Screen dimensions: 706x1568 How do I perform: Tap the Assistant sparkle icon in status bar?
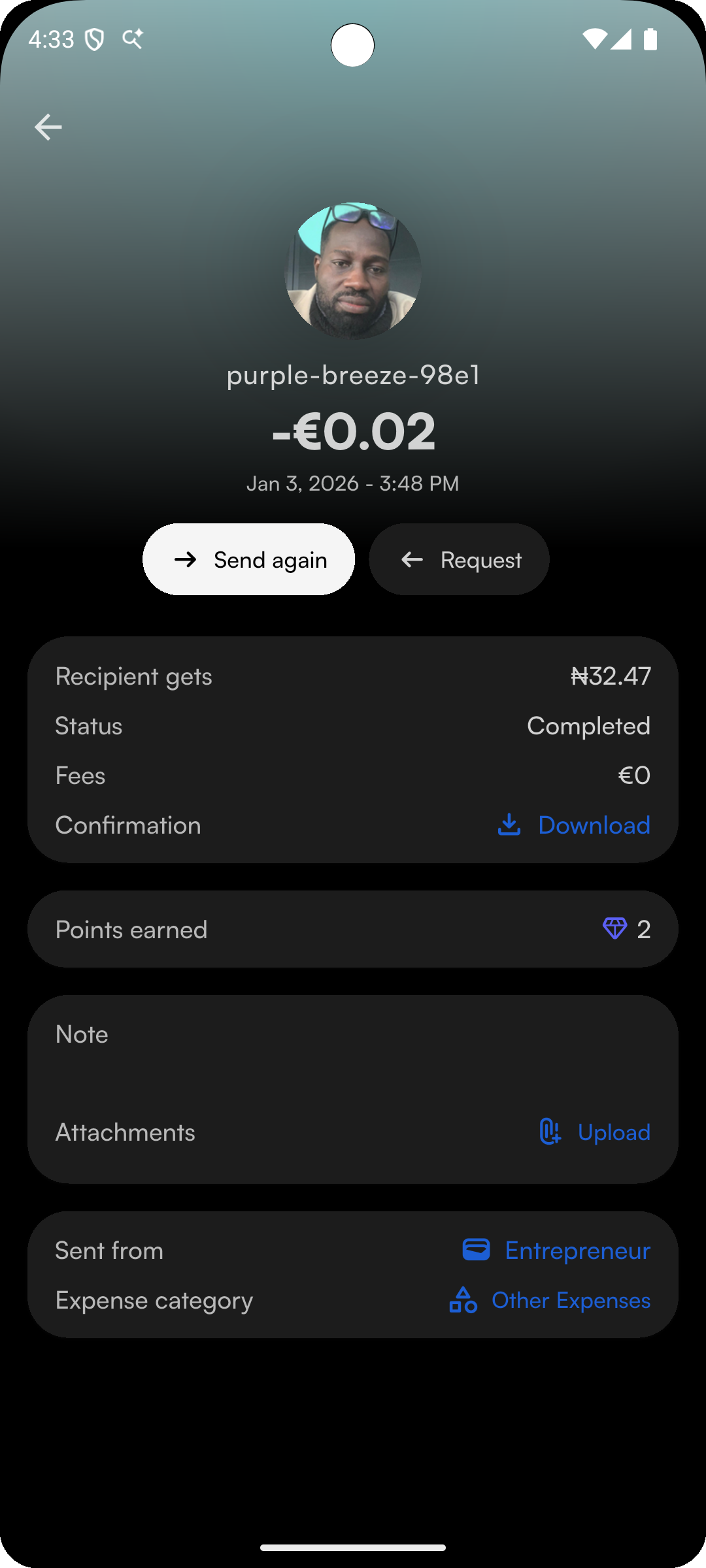[x=131, y=39]
